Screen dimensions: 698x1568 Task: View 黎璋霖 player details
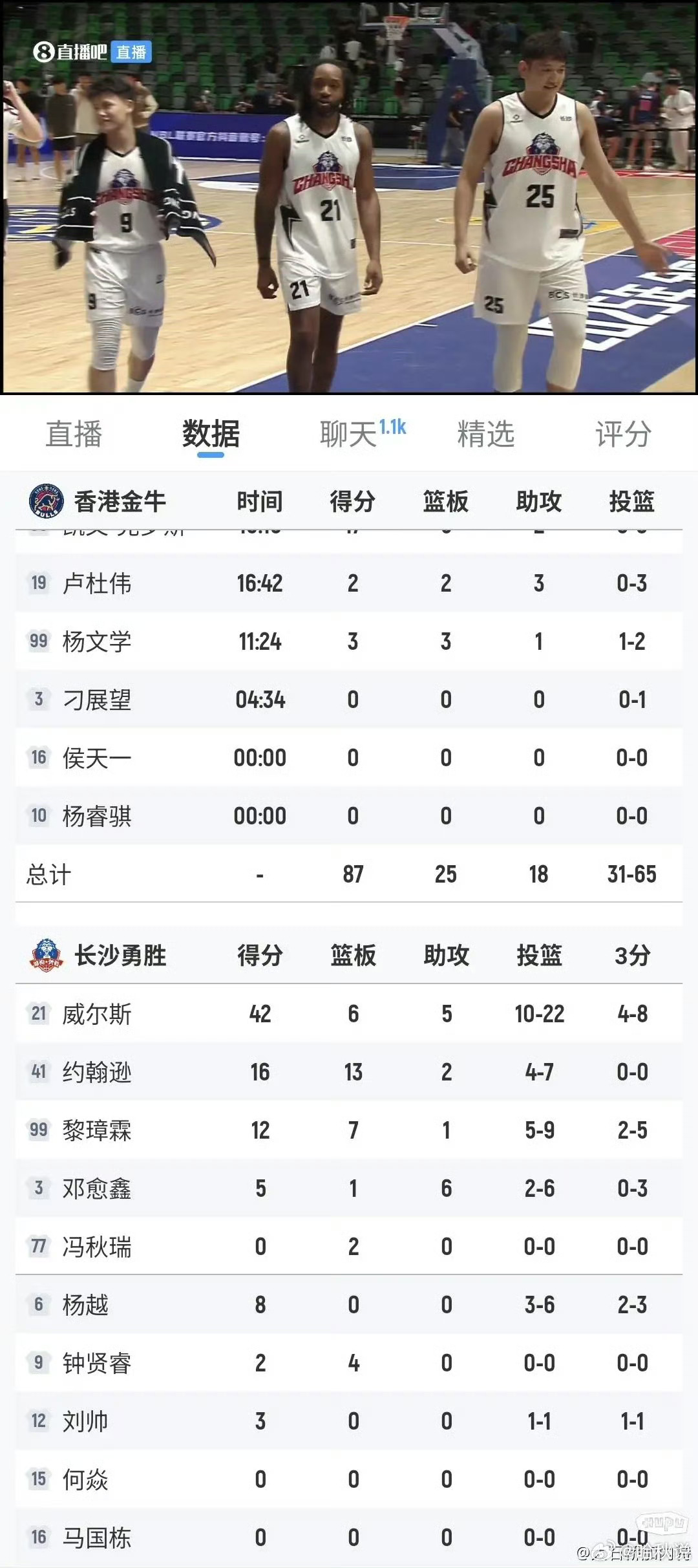click(x=349, y=1130)
